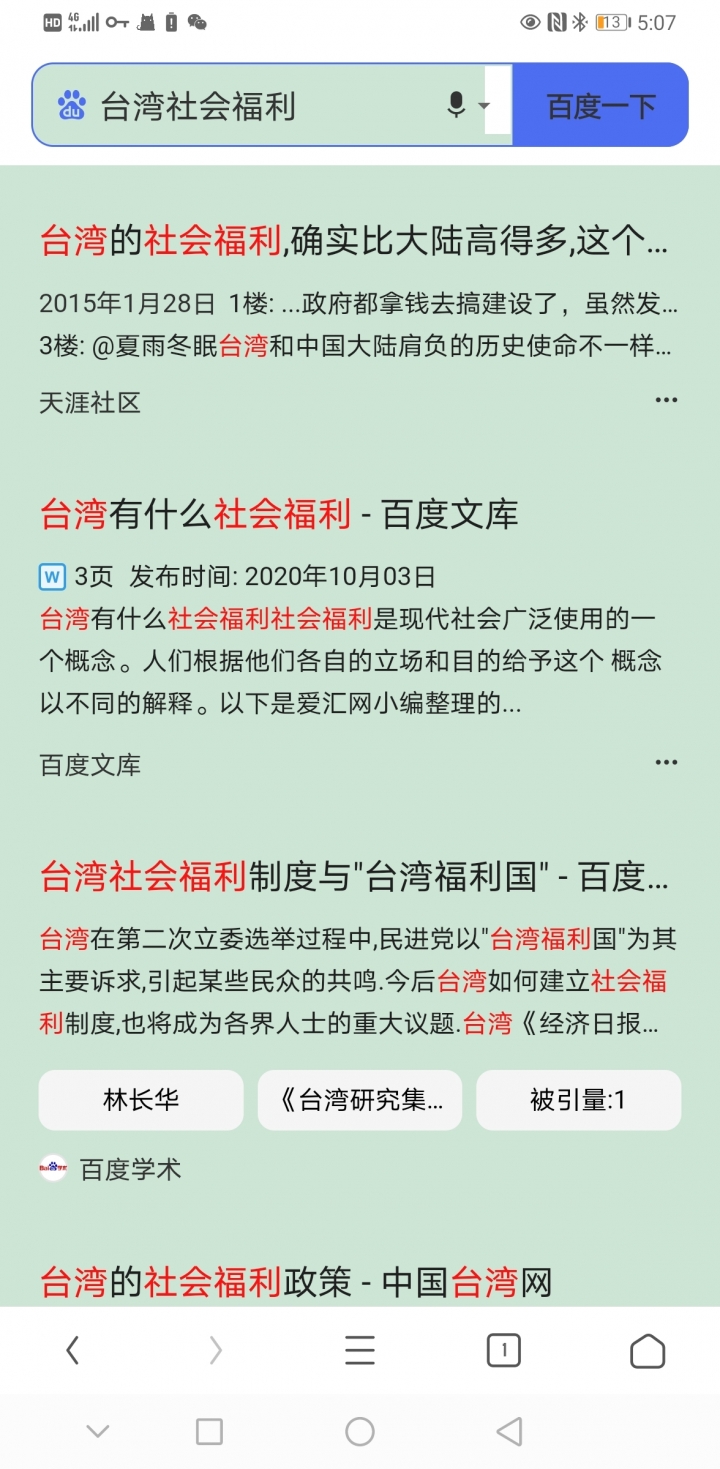720x1469 pixels.
Task: Open the 天涯社区 result about 台湾的社会福利
Action: 353,241
